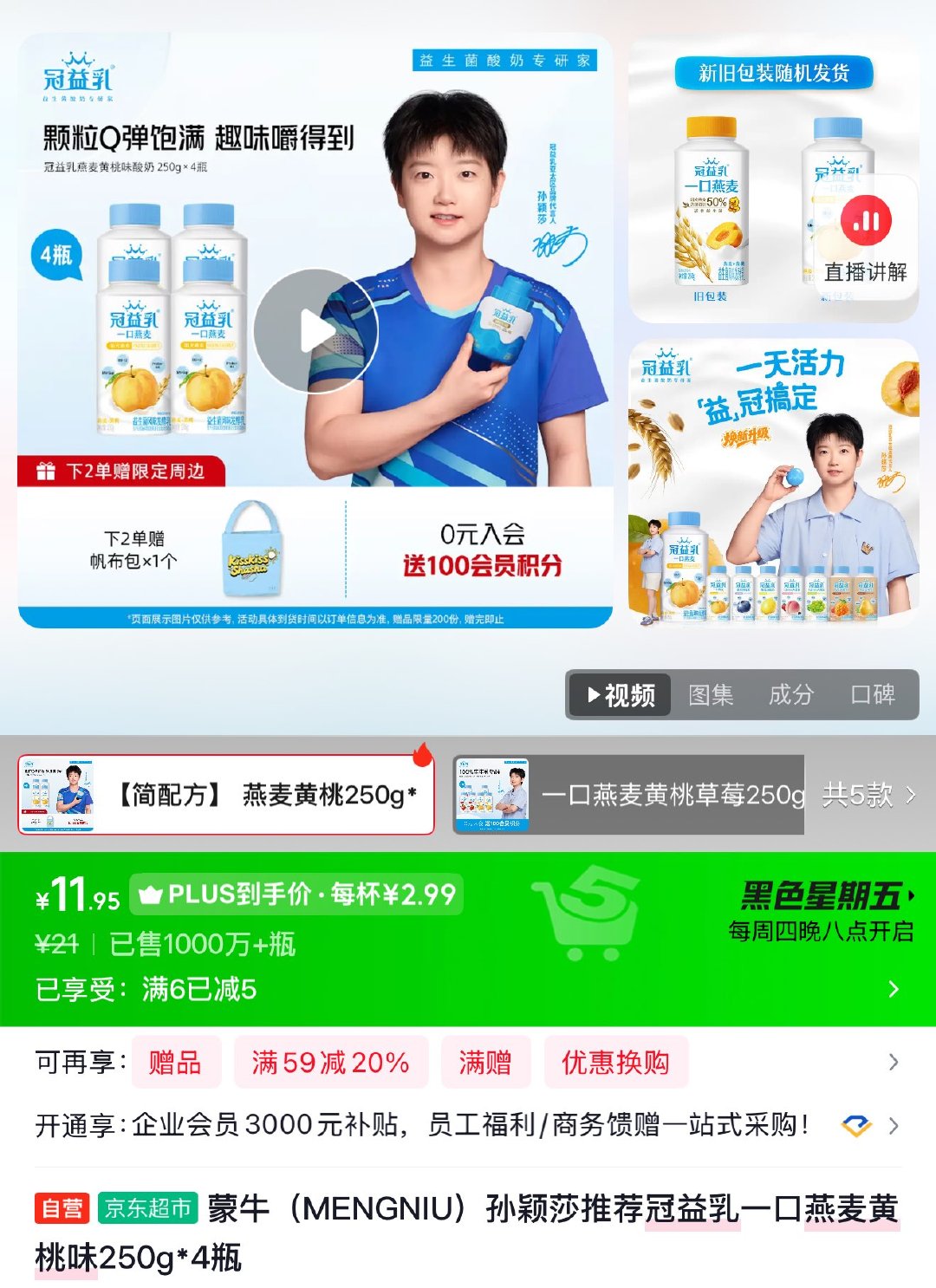This screenshot has height=1288, width=936.
Task: Switch to the 视频 tab
Action: (x=621, y=695)
